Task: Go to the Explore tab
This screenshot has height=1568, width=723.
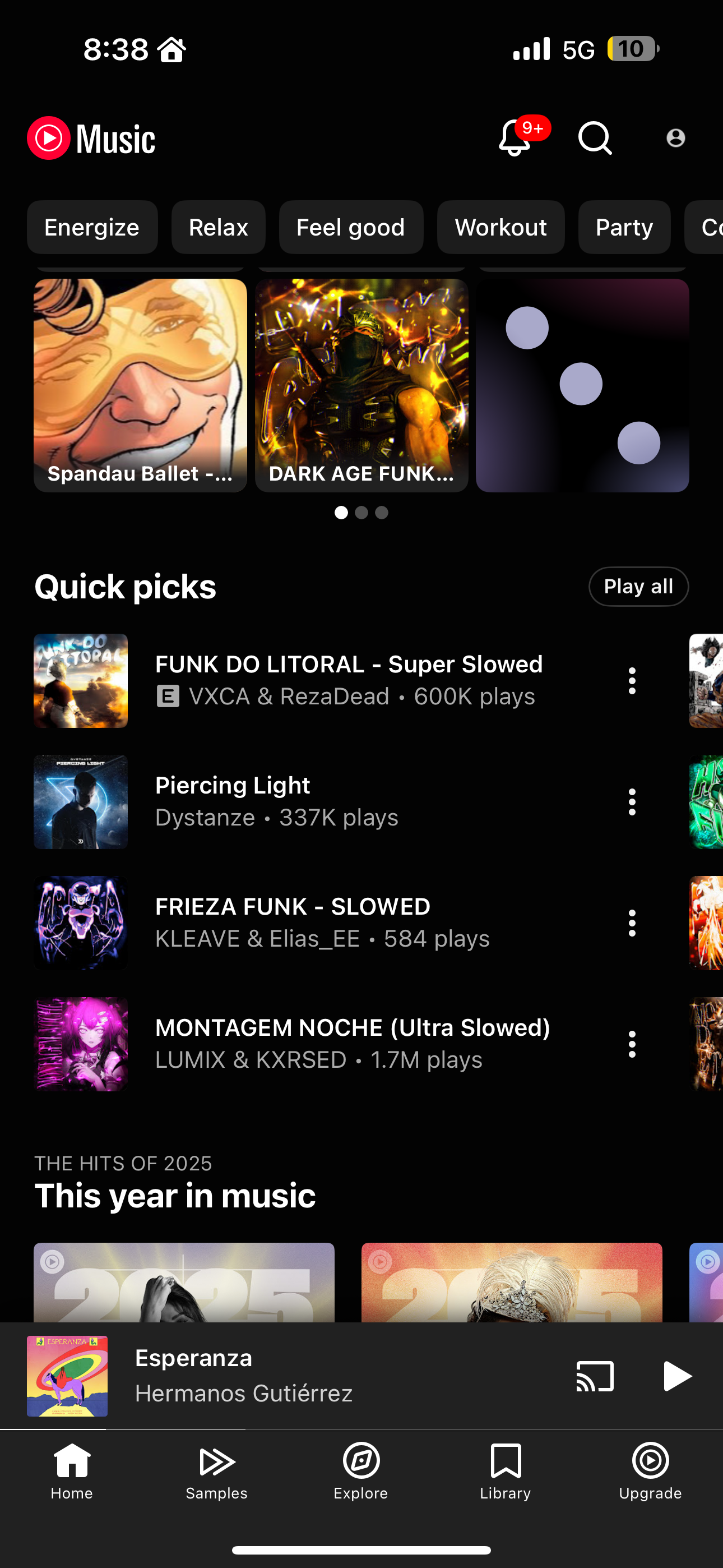Action: pos(361,1470)
